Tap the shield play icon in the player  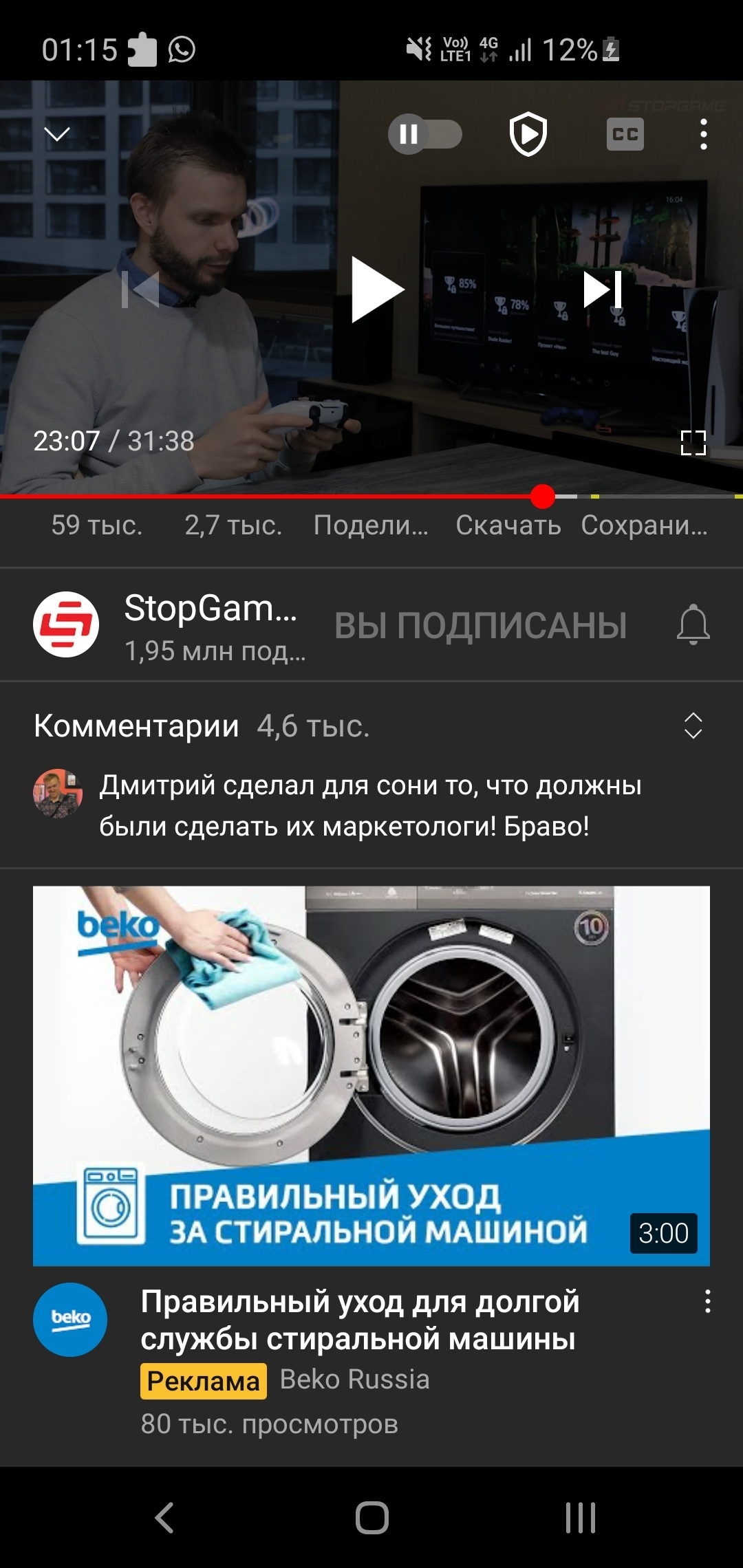(x=528, y=134)
